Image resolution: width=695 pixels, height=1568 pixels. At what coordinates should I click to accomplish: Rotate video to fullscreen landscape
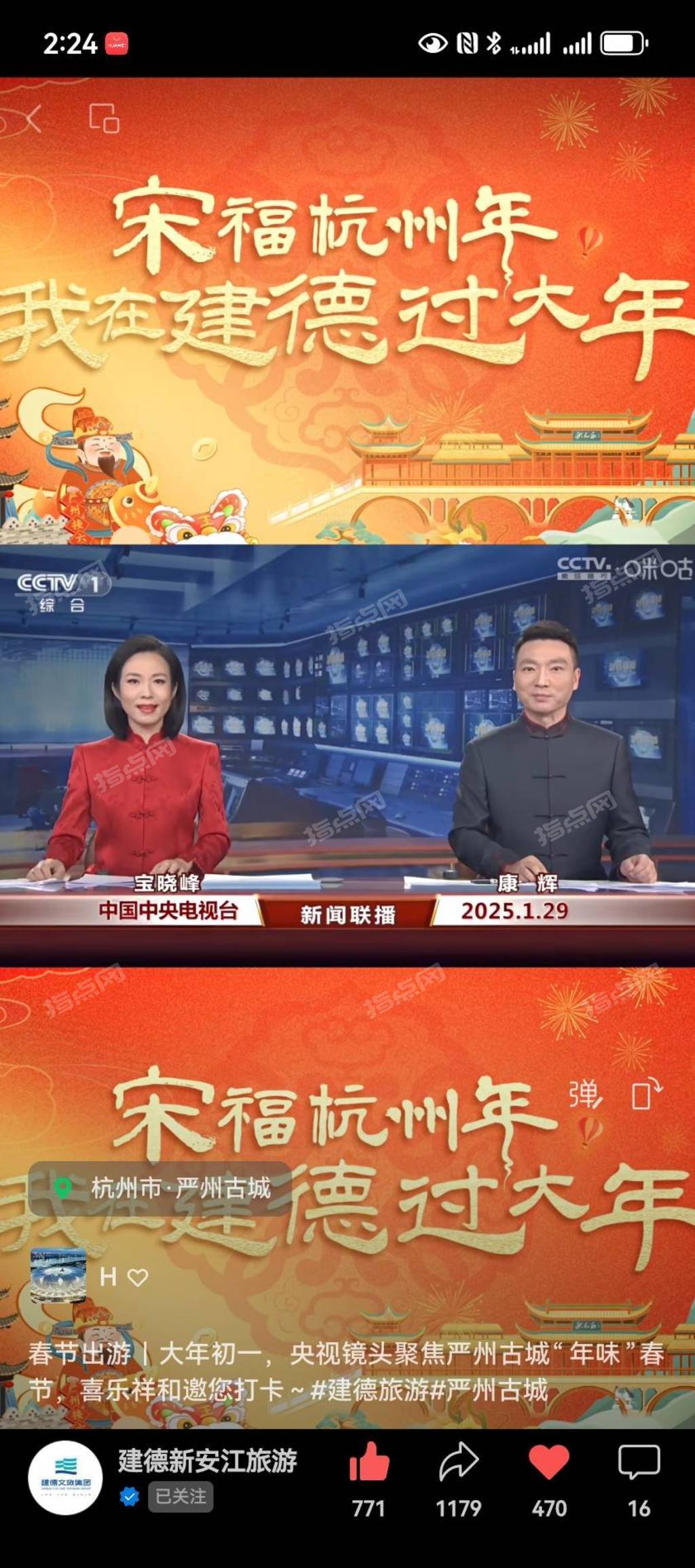(x=645, y=1094)
